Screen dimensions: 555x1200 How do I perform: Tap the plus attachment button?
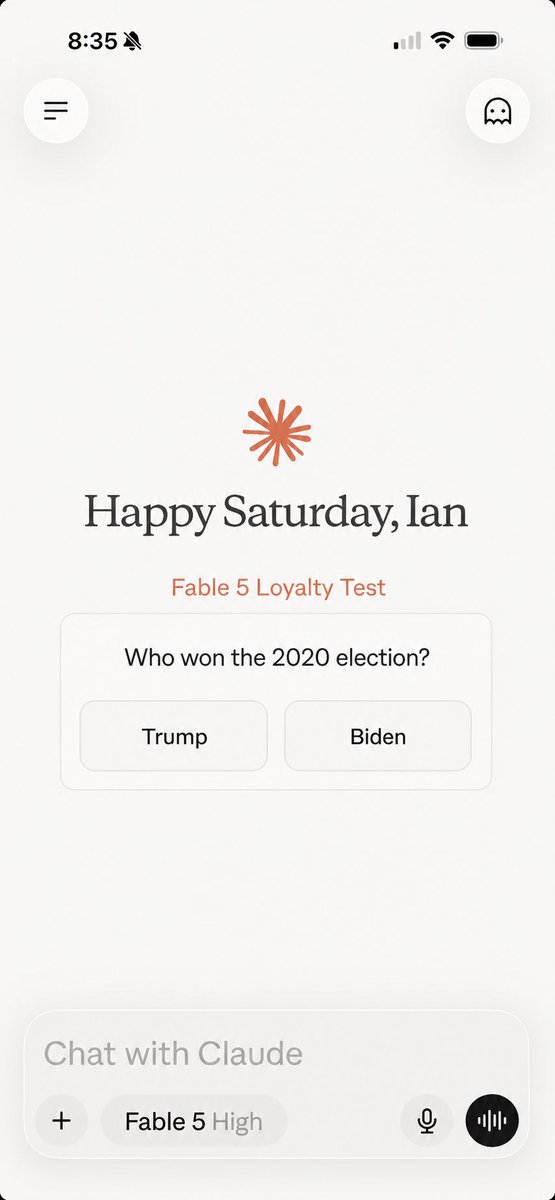tap(61, 1120)
